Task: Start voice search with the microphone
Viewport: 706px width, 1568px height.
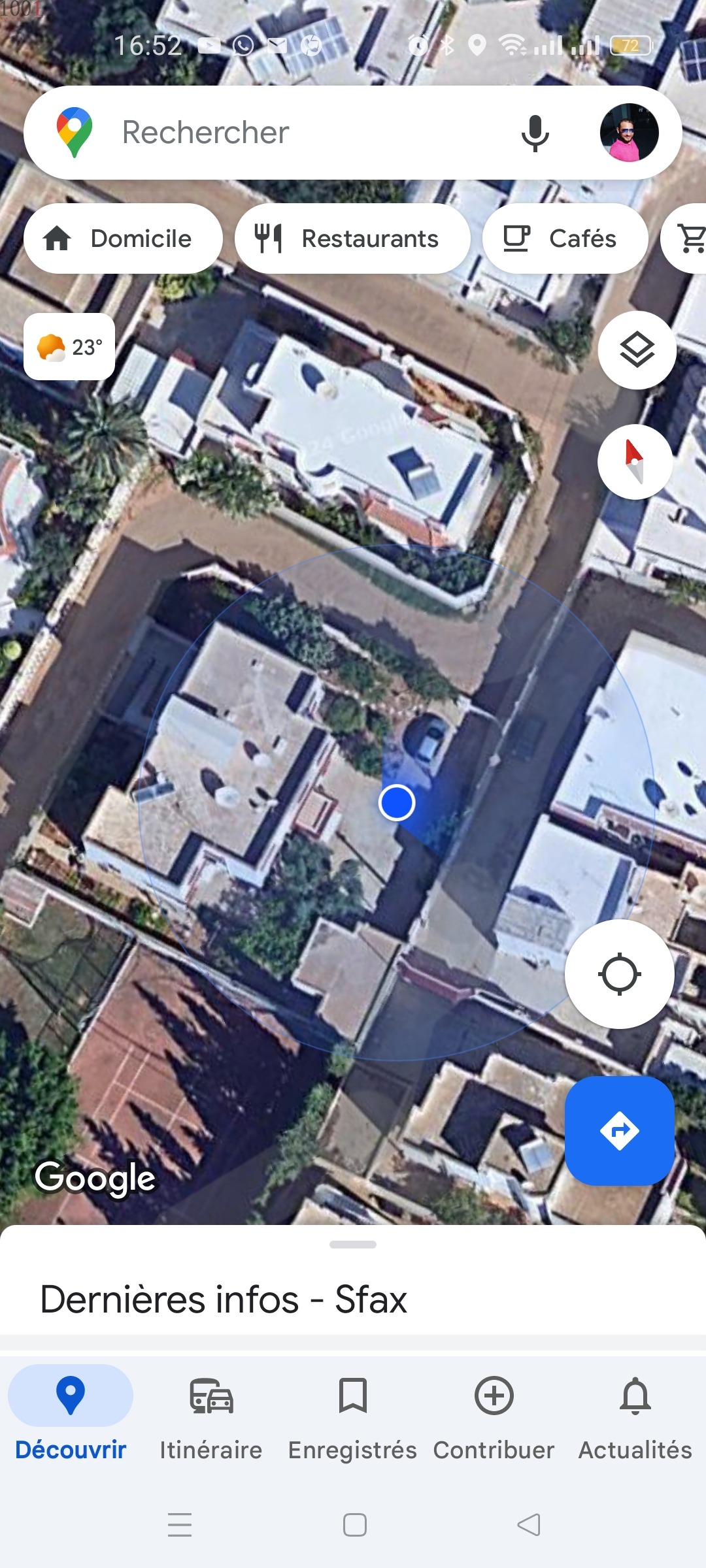Action: [535, 133]
